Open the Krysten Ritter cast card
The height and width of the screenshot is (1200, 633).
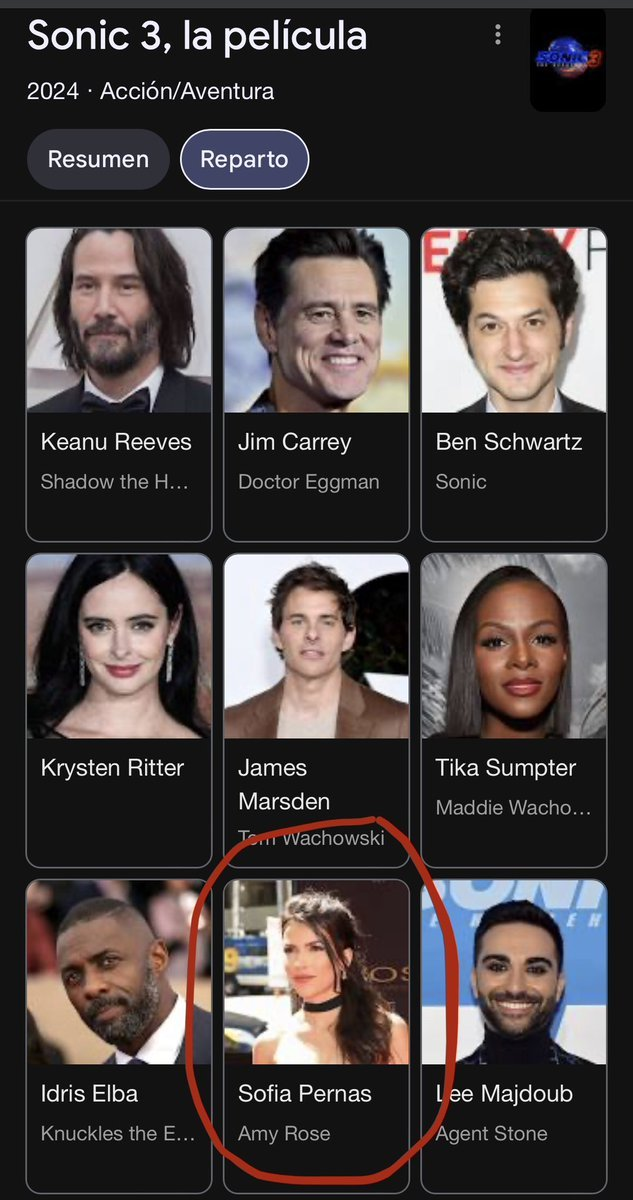click(118, 709)
